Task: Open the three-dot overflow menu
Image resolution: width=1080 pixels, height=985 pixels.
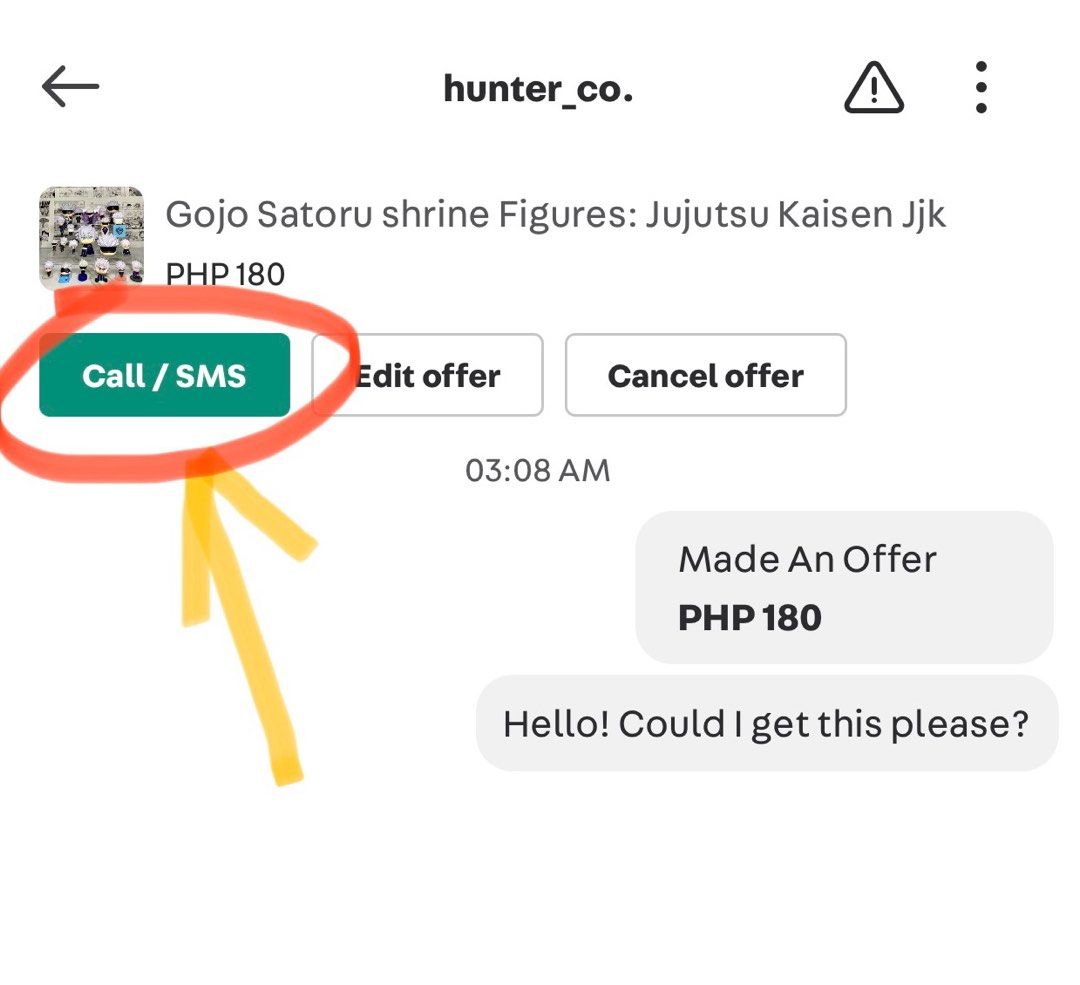Action: [x=981, y=88]
